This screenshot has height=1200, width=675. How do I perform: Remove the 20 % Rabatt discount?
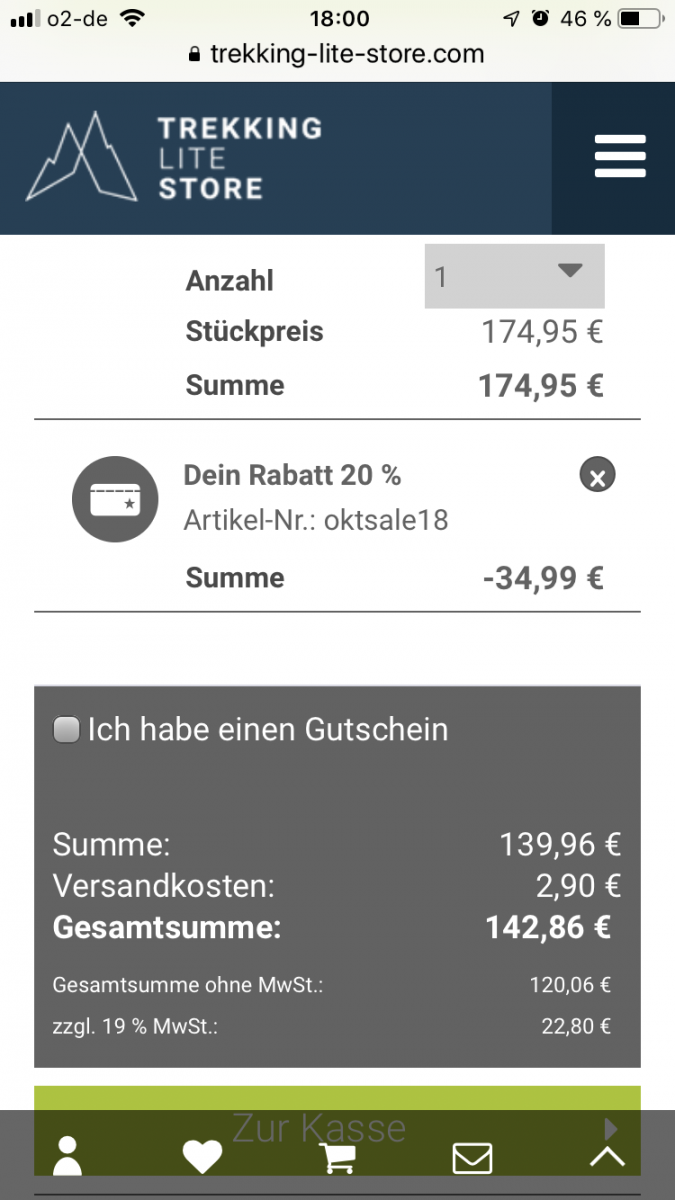597,475
